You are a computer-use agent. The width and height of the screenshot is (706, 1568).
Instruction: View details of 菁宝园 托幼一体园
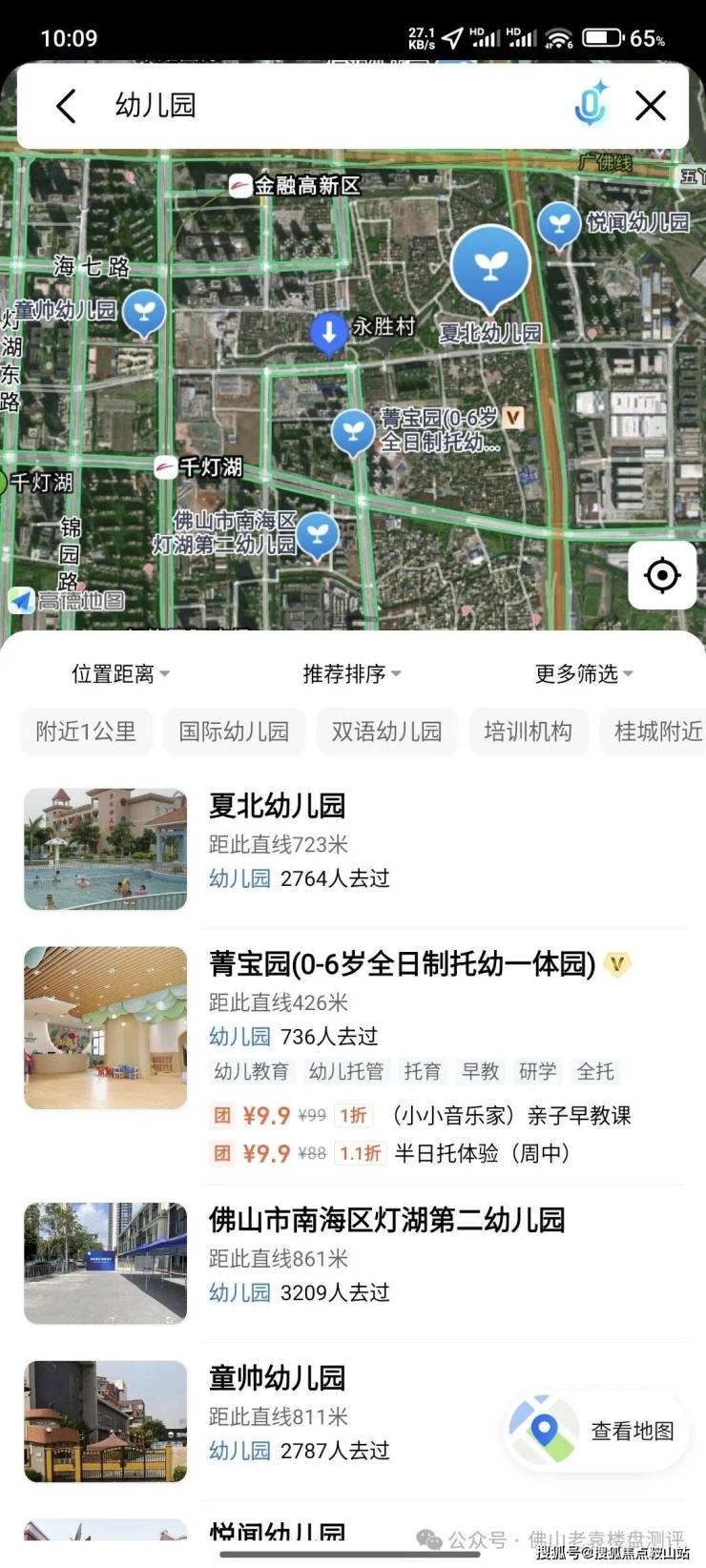click(x=401, y=965)
